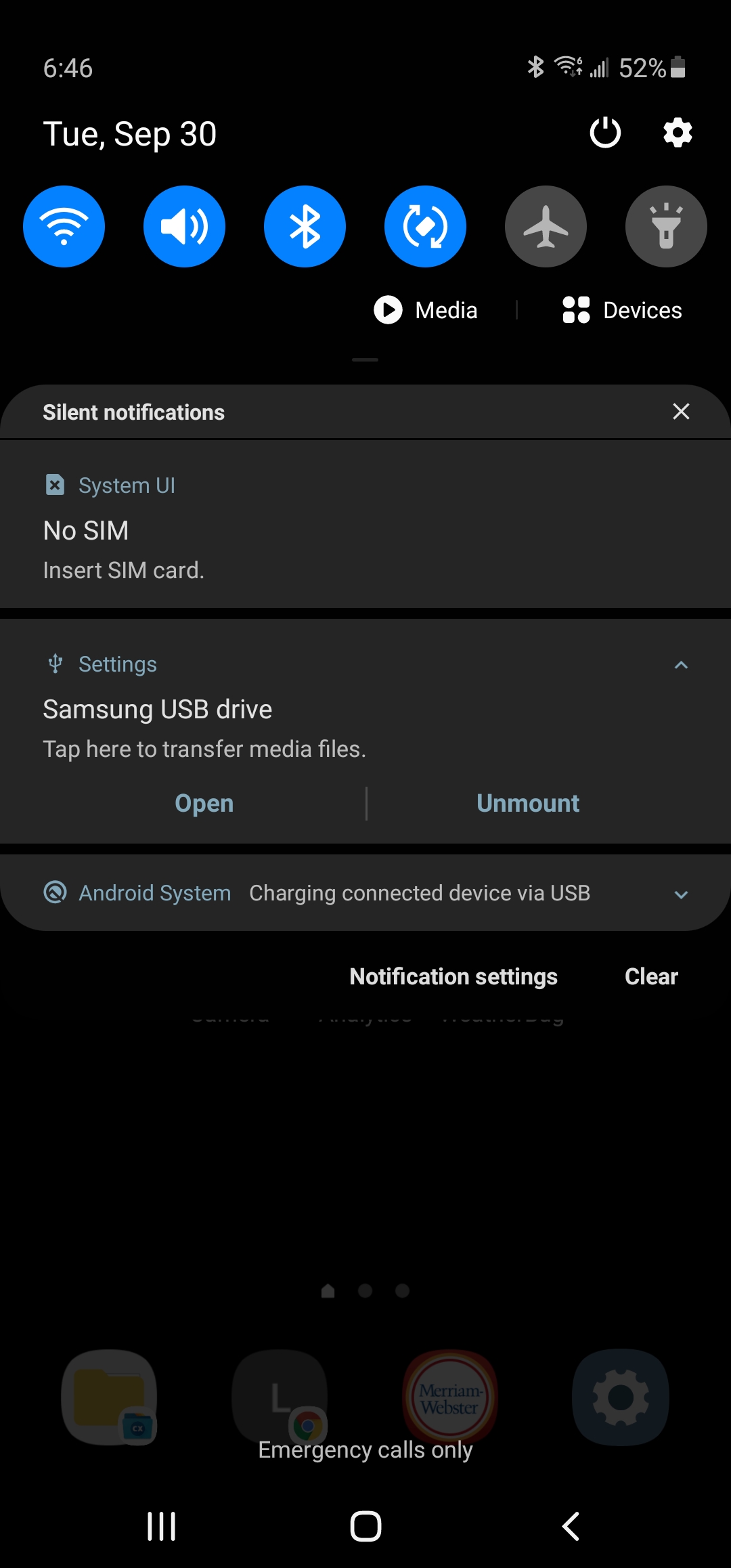This screenshot has width=731, height=1568.
Task: Dismiss the silent notifications section
Action: tap(681, 412)
